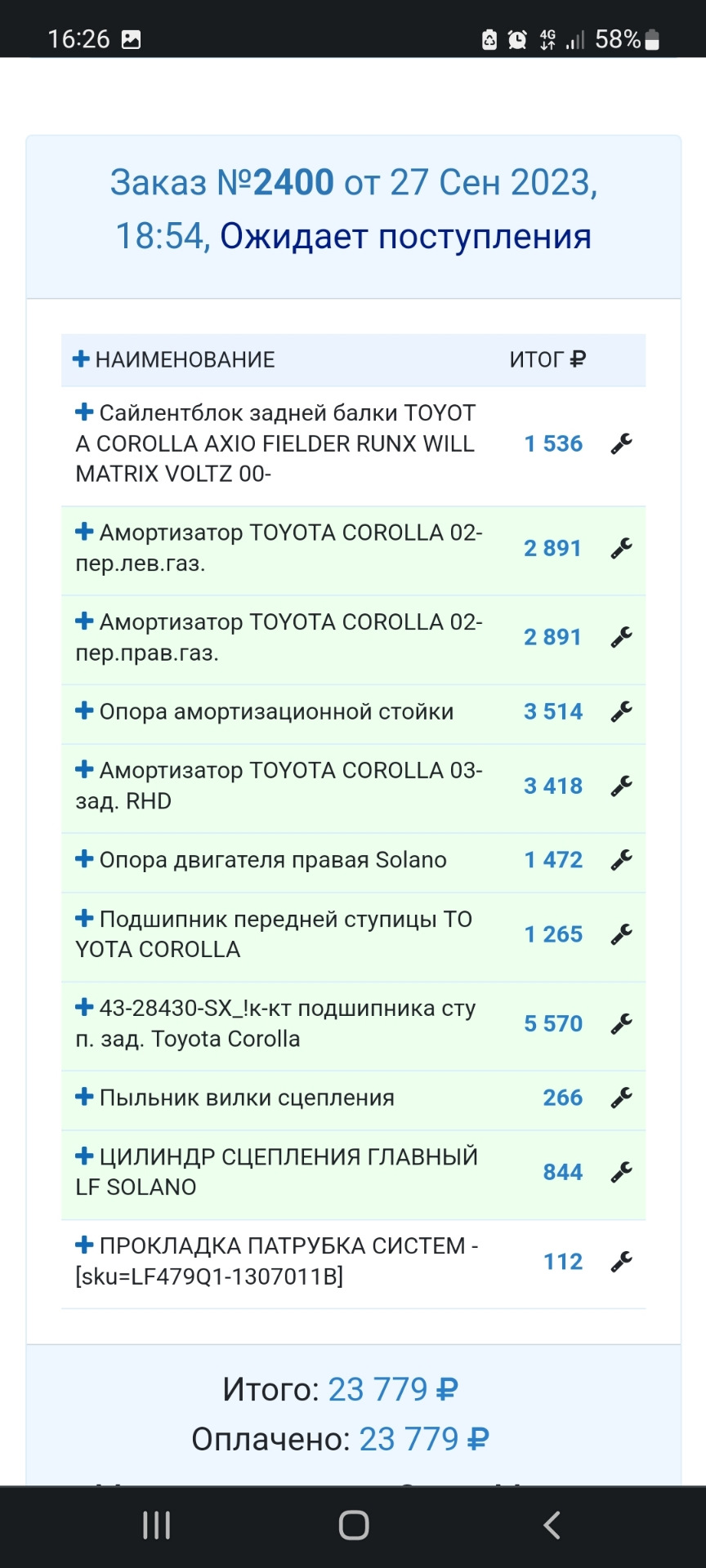Viewport: 706px width, 1568px height.
Task: Expand the row for Пыльник вилки сцепления
Action: pyautogui.click(x=85, y=1098)
